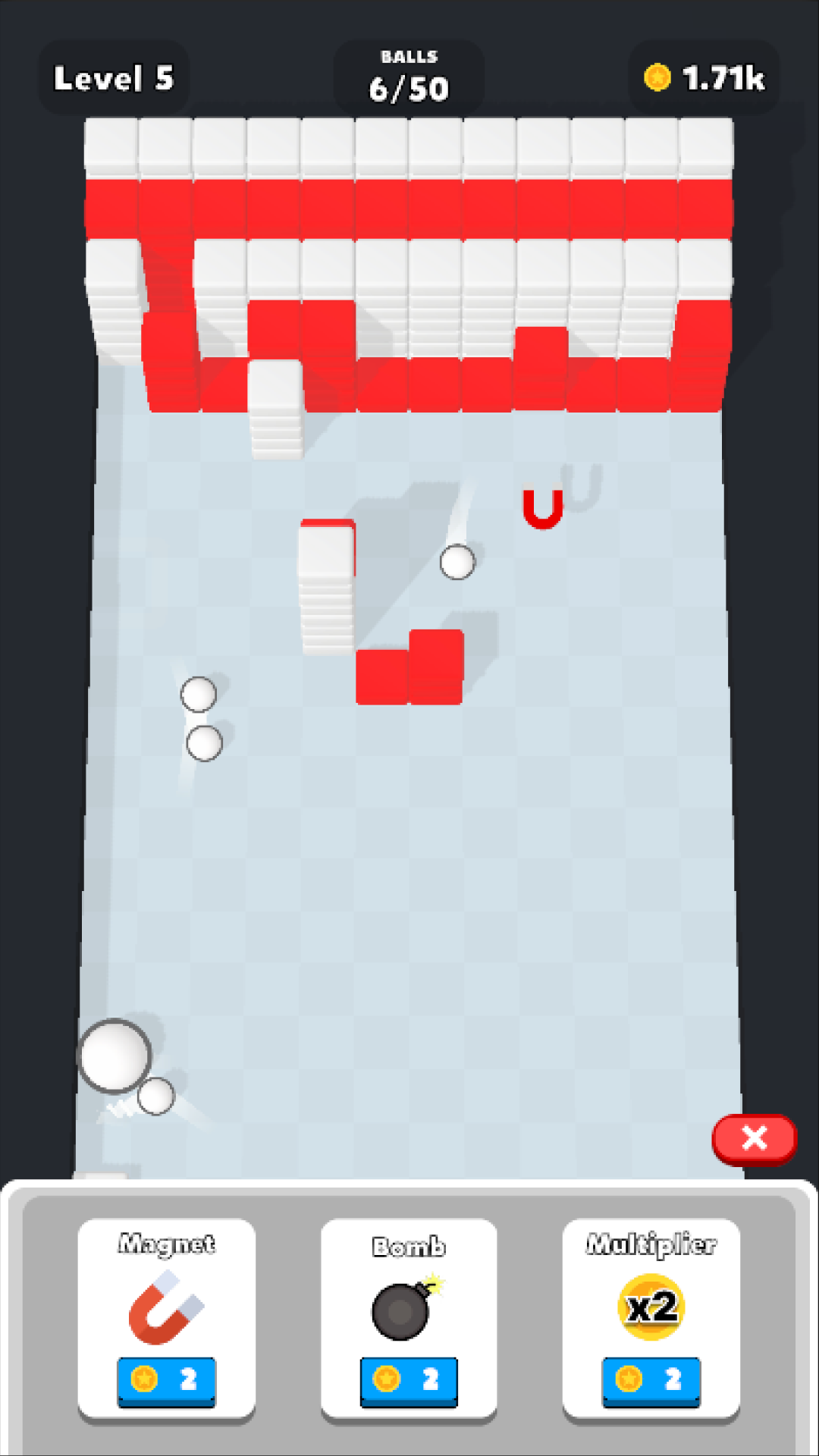
Task: Tap the gold coin icon beside 1.71k
Action: click(x=657, y=76)
